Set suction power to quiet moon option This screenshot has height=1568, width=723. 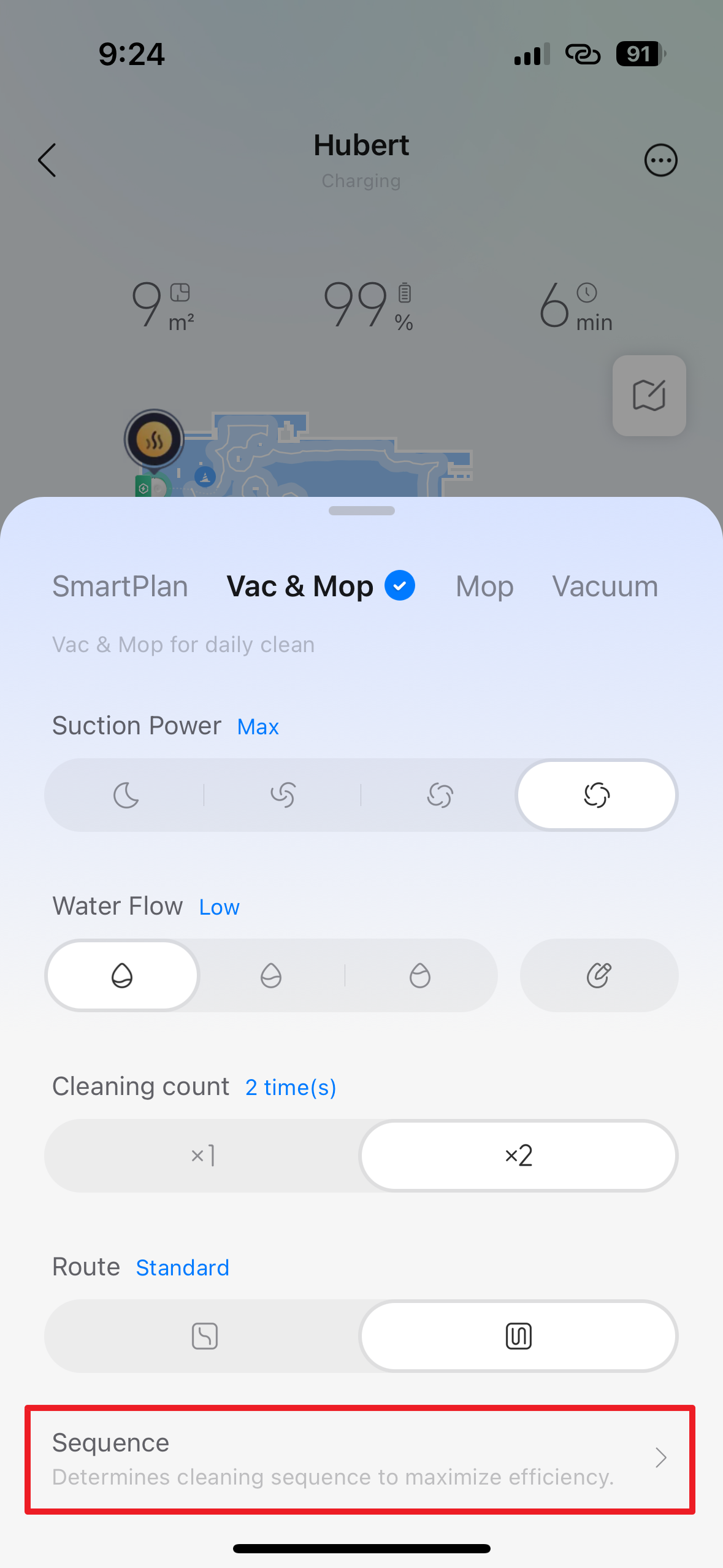point(126,795)
